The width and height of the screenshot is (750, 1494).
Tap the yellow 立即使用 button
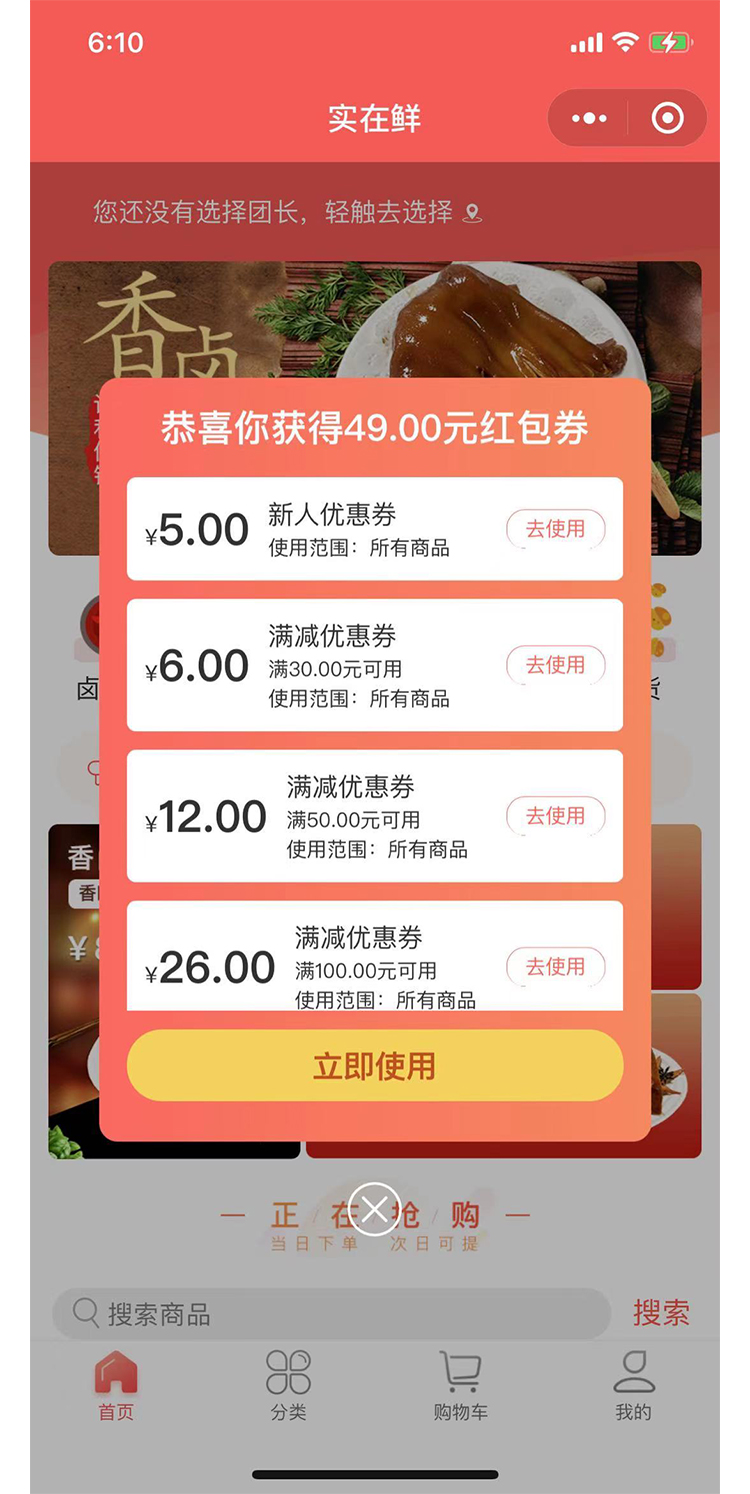tap(375, 1066)
